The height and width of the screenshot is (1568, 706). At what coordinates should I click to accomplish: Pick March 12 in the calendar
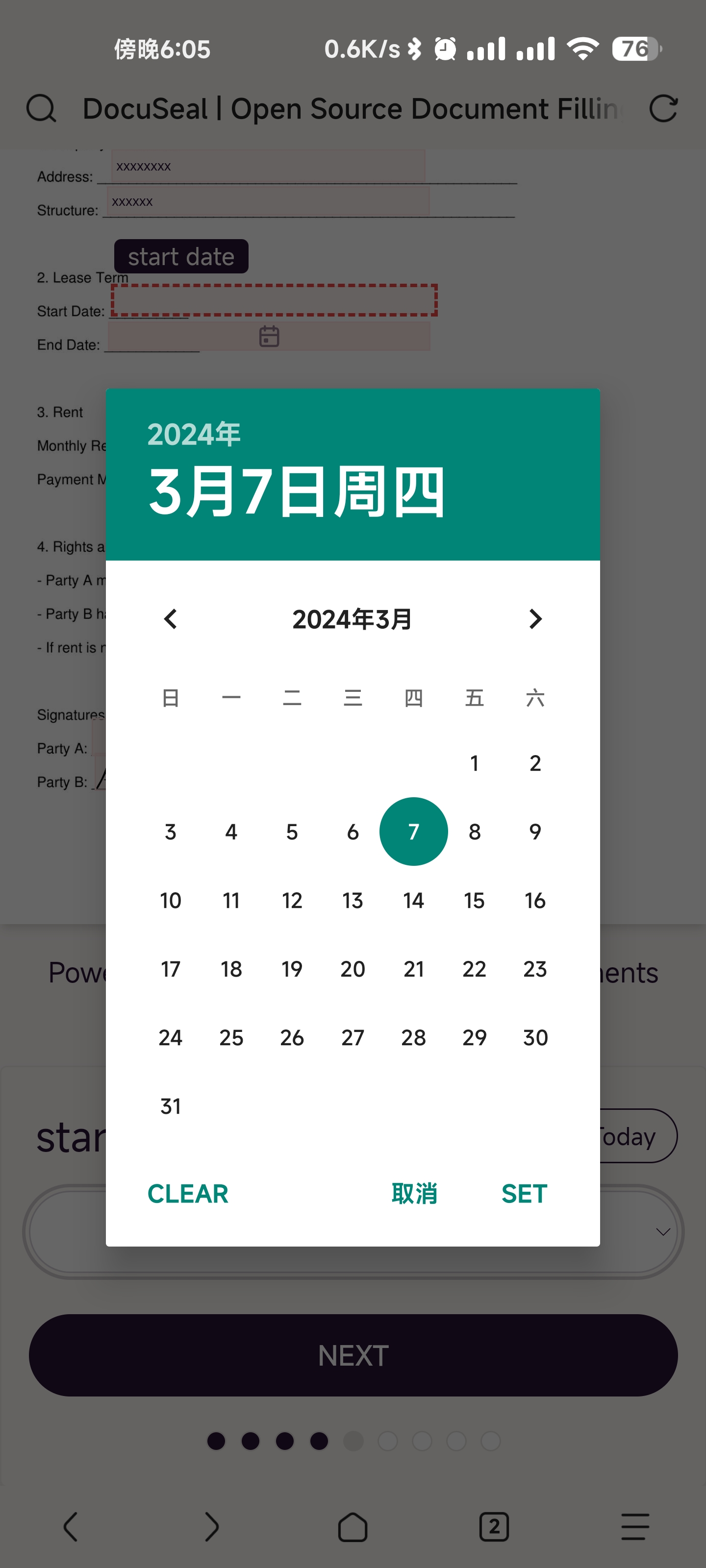pos(292,900)
